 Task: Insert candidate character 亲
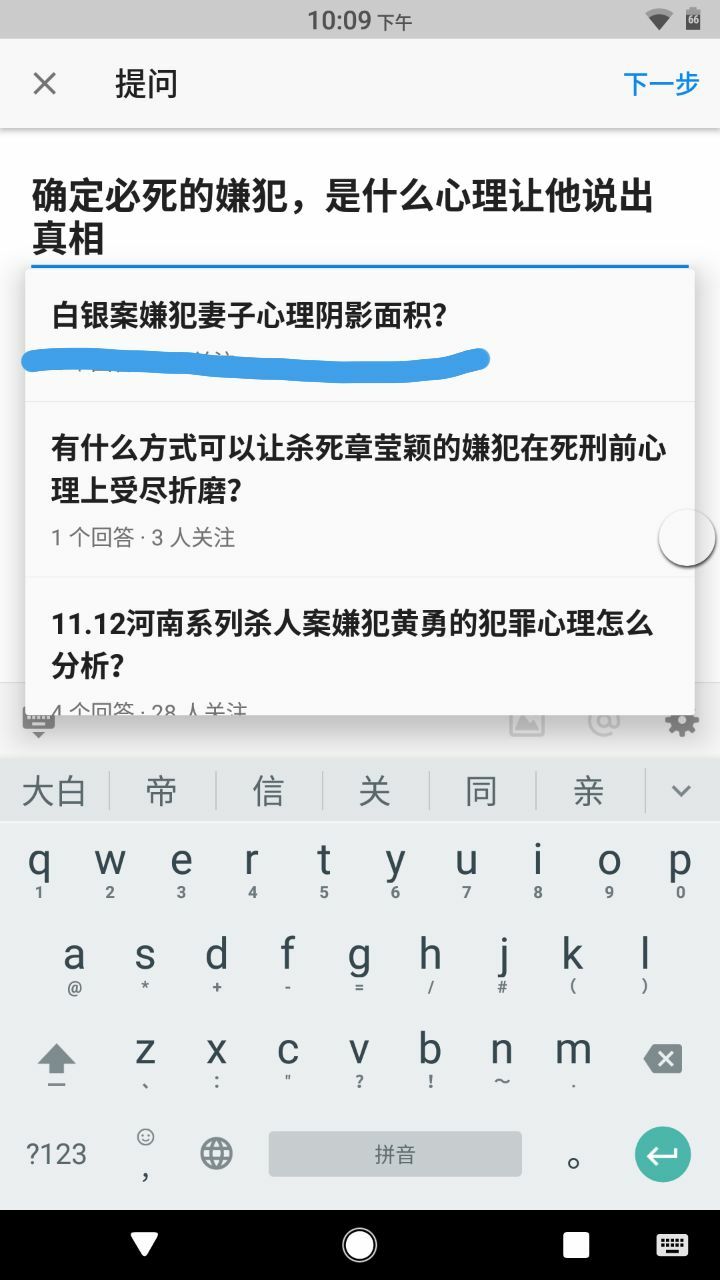(x=588, y=791)
